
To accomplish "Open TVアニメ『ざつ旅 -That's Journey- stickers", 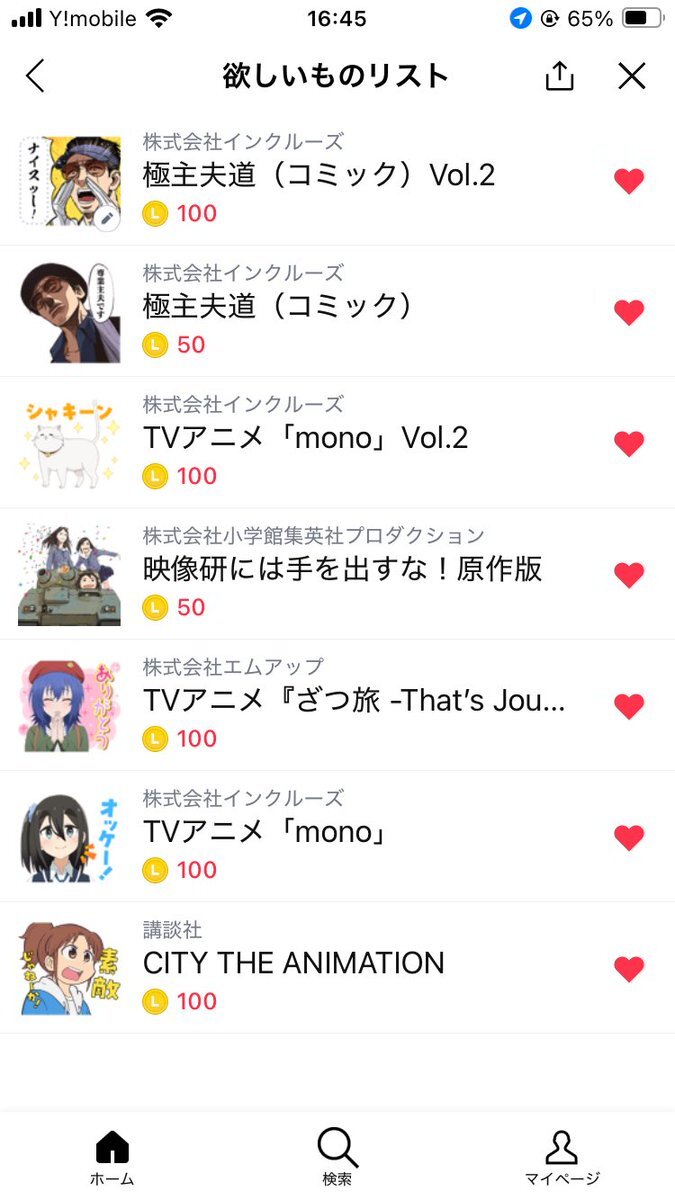I will click(354, 700).
